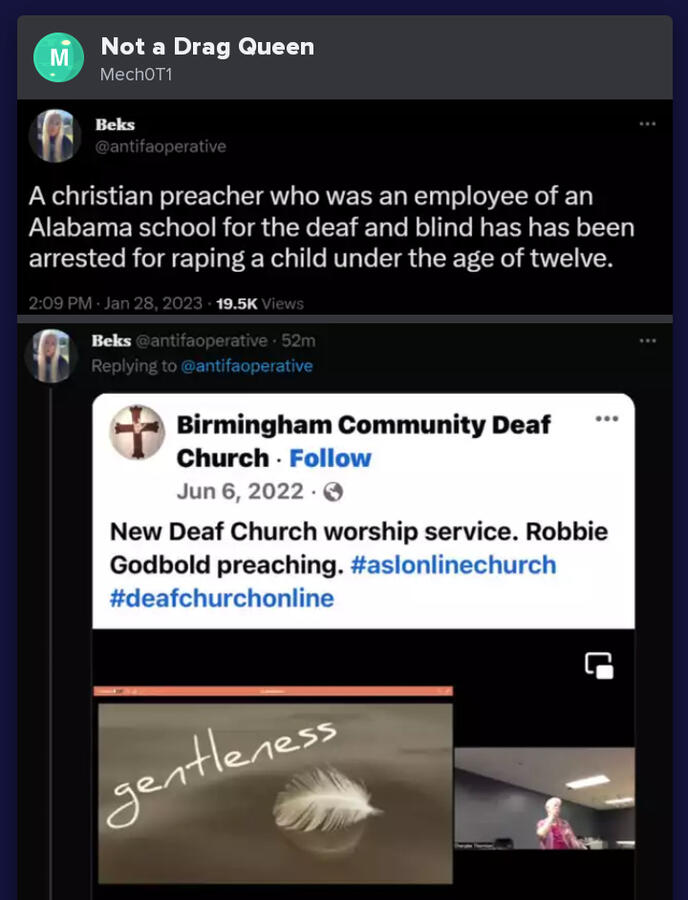
Task: Open the attached tweet screenshot image
Action: (344, 500)
